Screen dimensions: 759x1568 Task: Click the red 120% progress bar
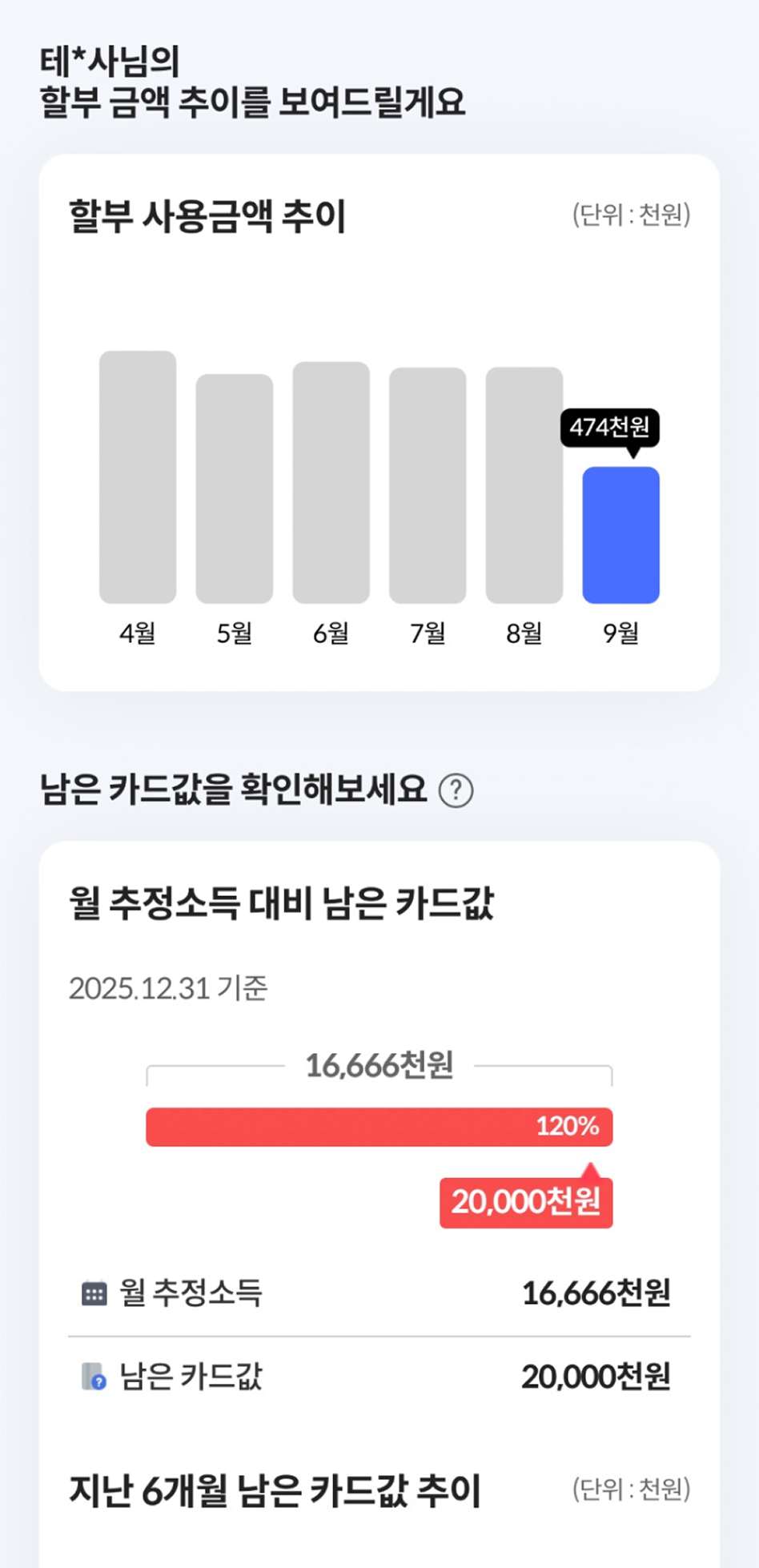(x=377, y=1128)
